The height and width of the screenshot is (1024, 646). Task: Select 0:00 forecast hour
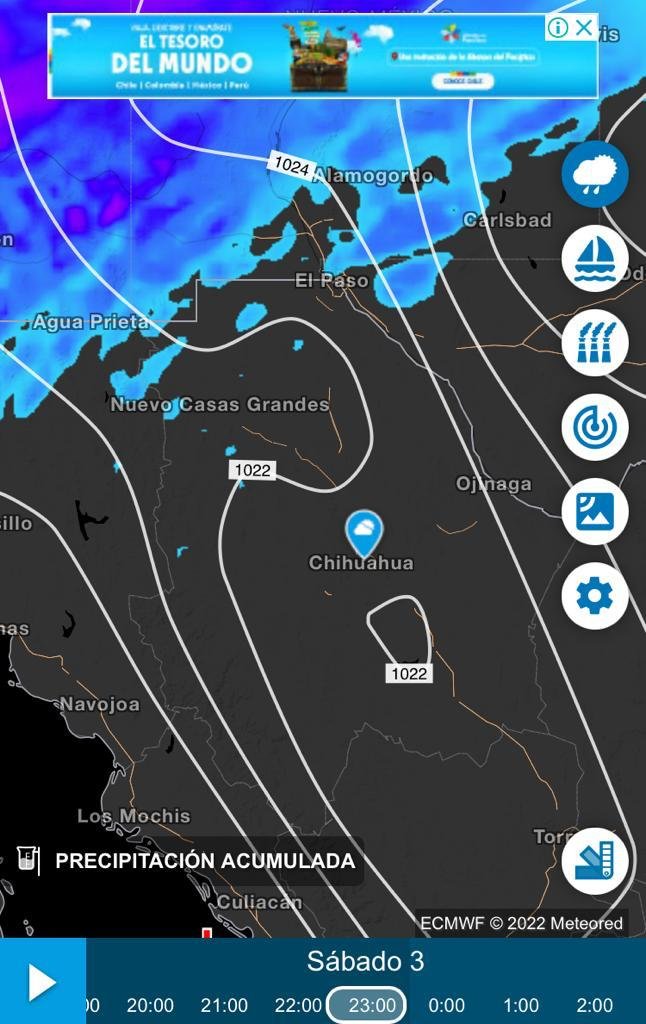tap(447, 1005)
